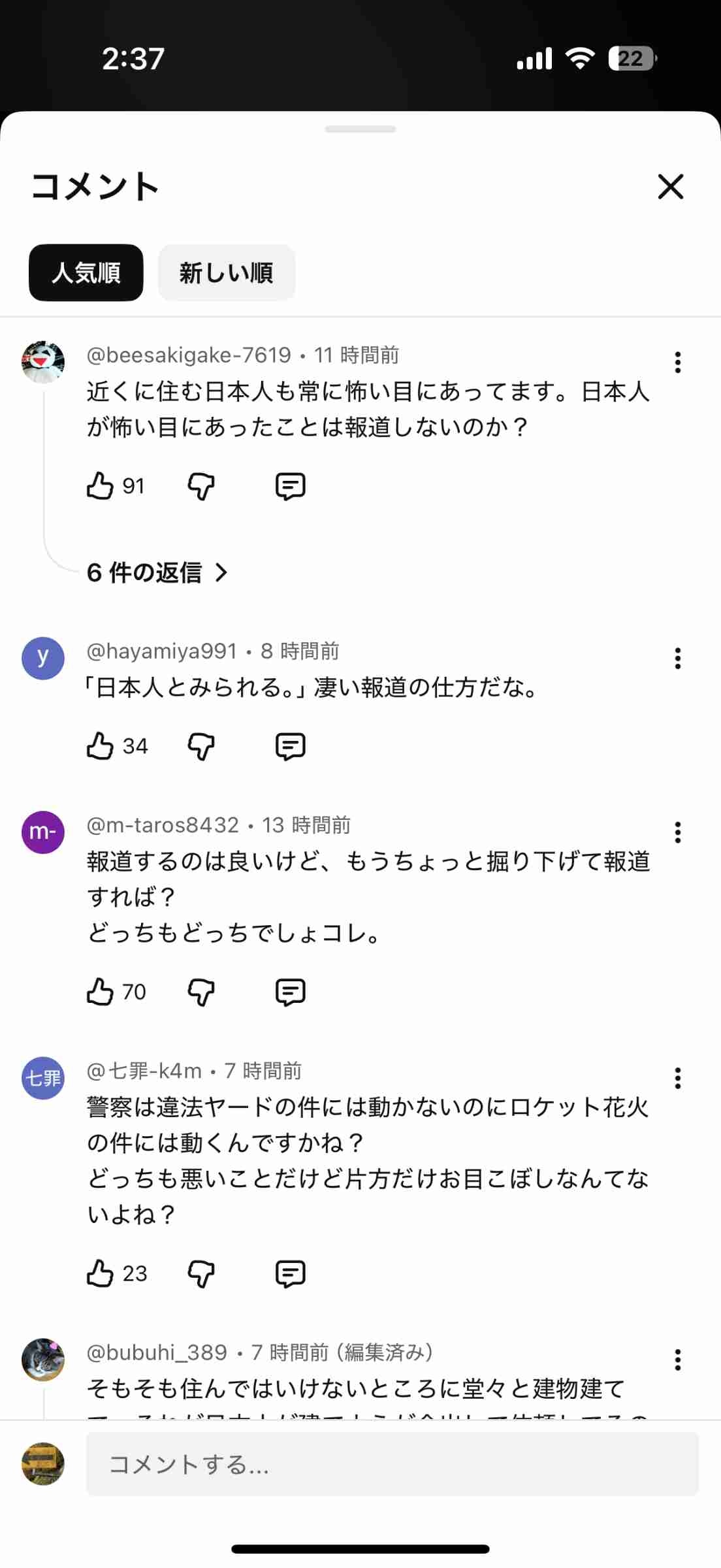Open @hayamiya991's profile avatar
This screenshot has height=1568, width=721.
click(43, 658)
